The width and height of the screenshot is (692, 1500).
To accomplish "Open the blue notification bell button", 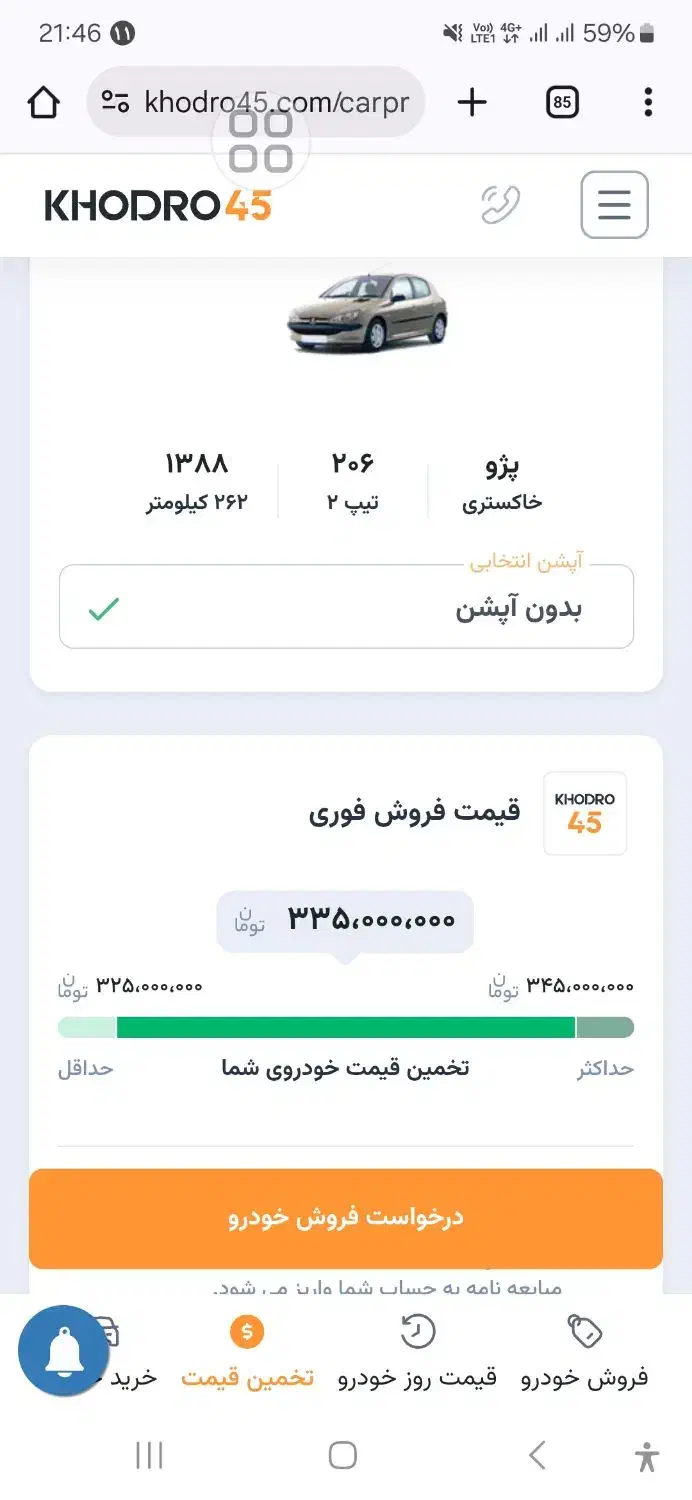I will click(64, 1351).
